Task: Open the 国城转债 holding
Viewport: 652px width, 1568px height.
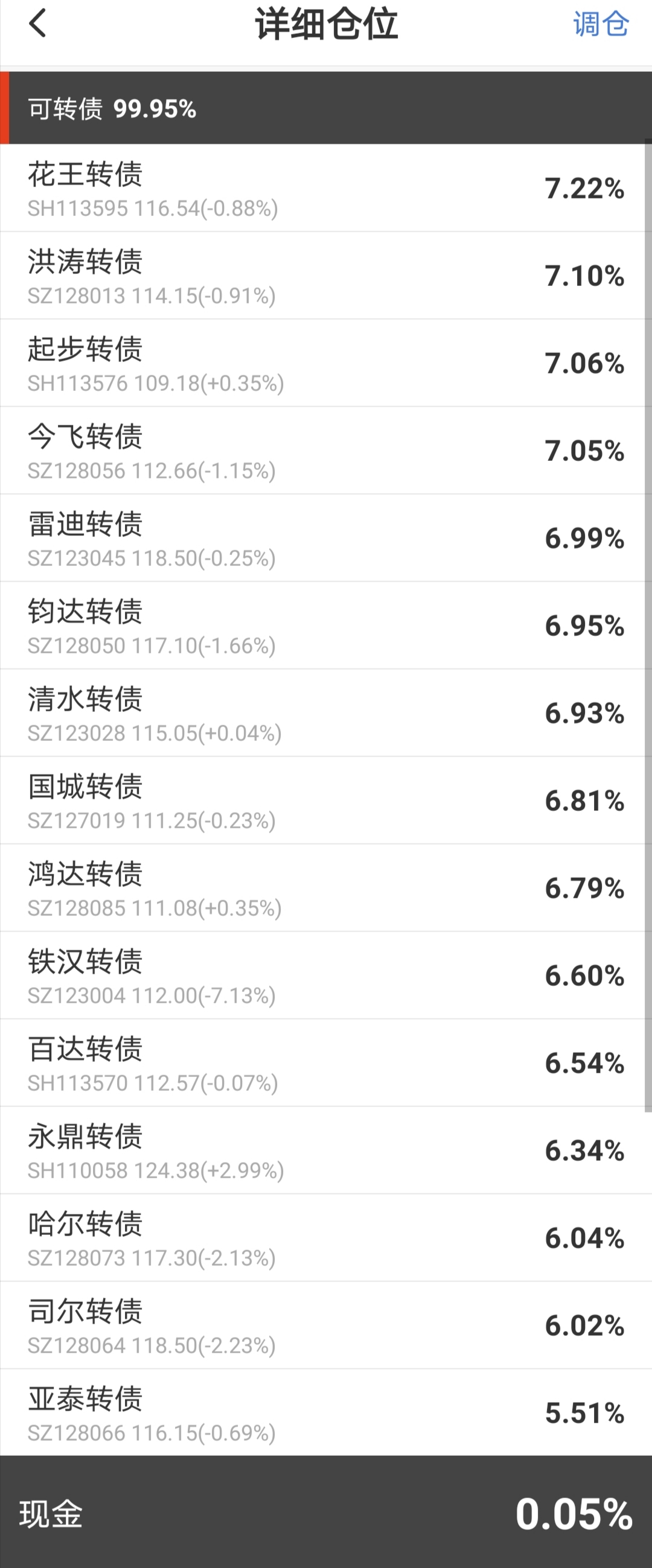Action: click(x=323, y=801)
